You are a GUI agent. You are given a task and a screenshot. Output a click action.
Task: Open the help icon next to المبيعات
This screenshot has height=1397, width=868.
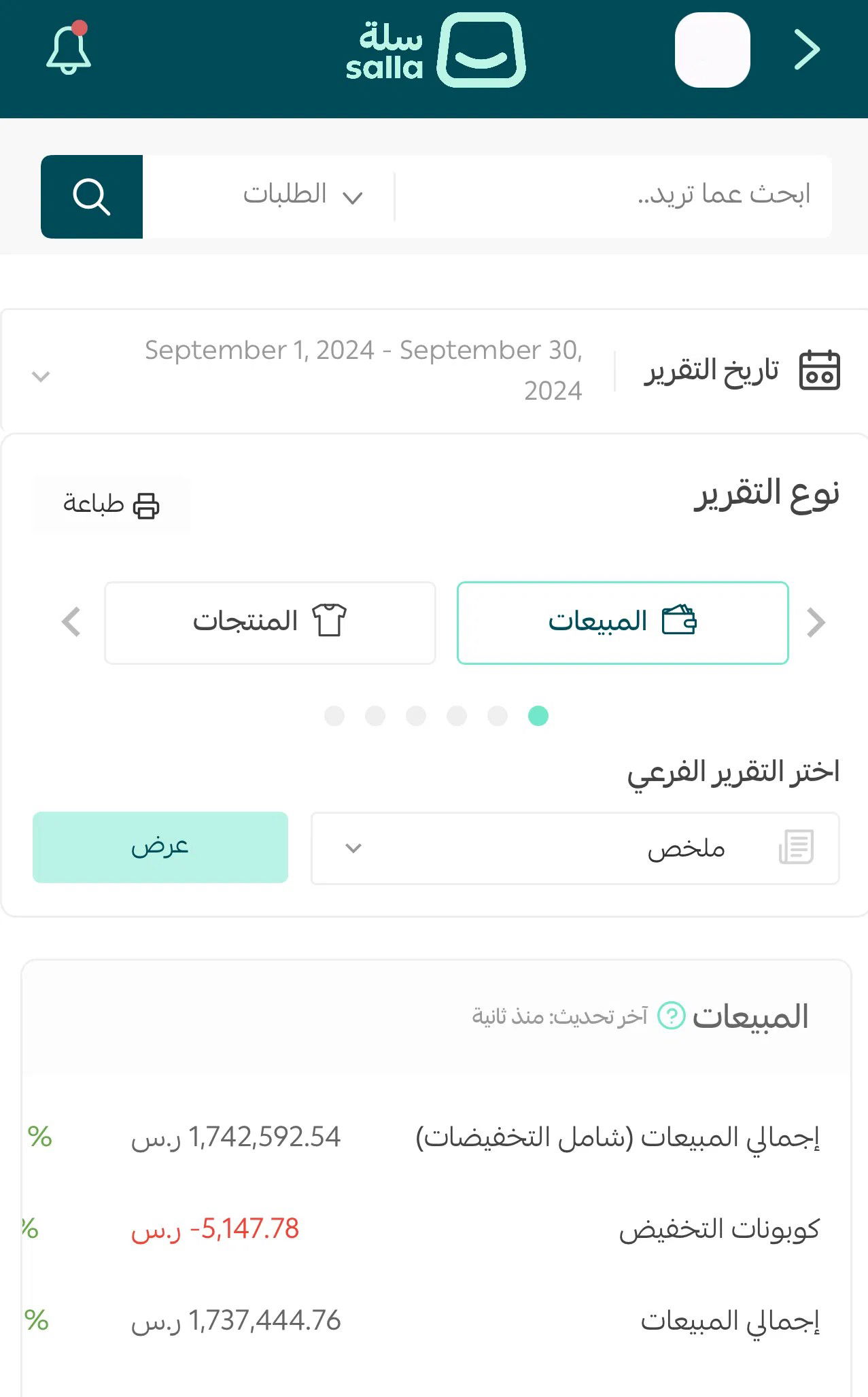(x=671, y=1016)
